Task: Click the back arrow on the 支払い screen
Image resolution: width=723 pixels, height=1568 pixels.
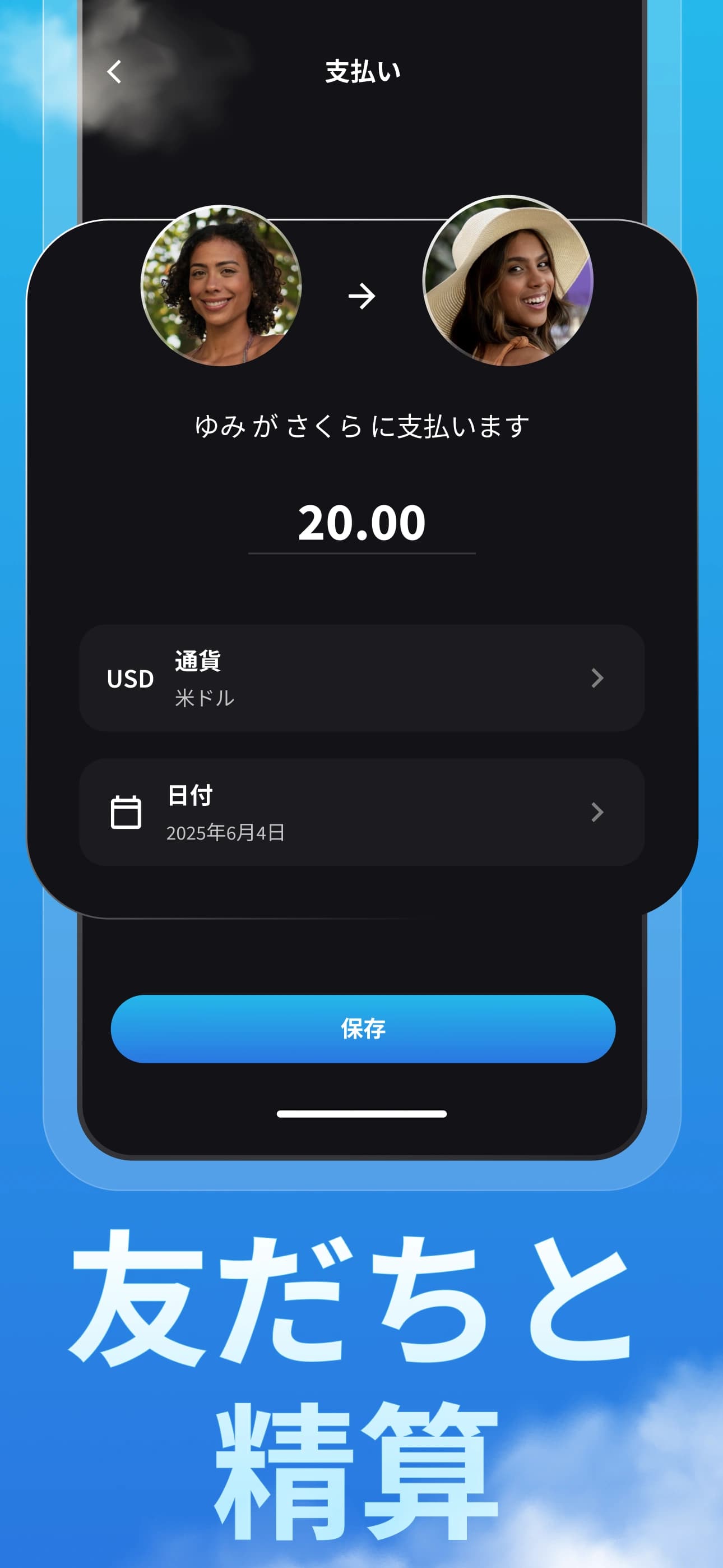Action: click(x=113, y=71)
